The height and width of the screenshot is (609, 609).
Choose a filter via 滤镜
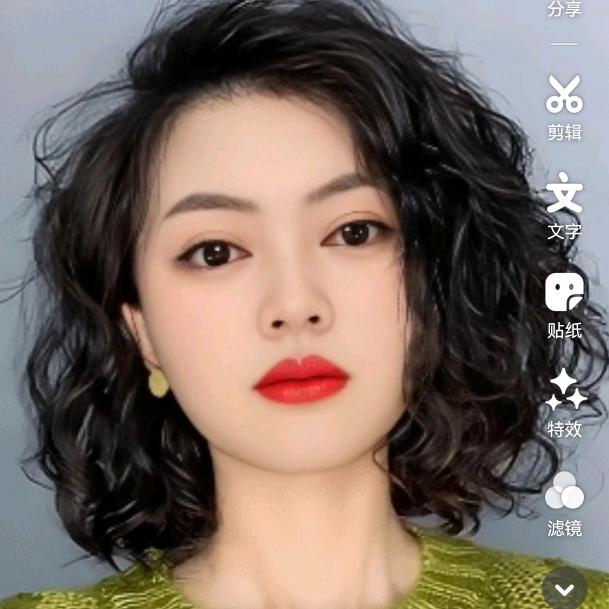564,503
